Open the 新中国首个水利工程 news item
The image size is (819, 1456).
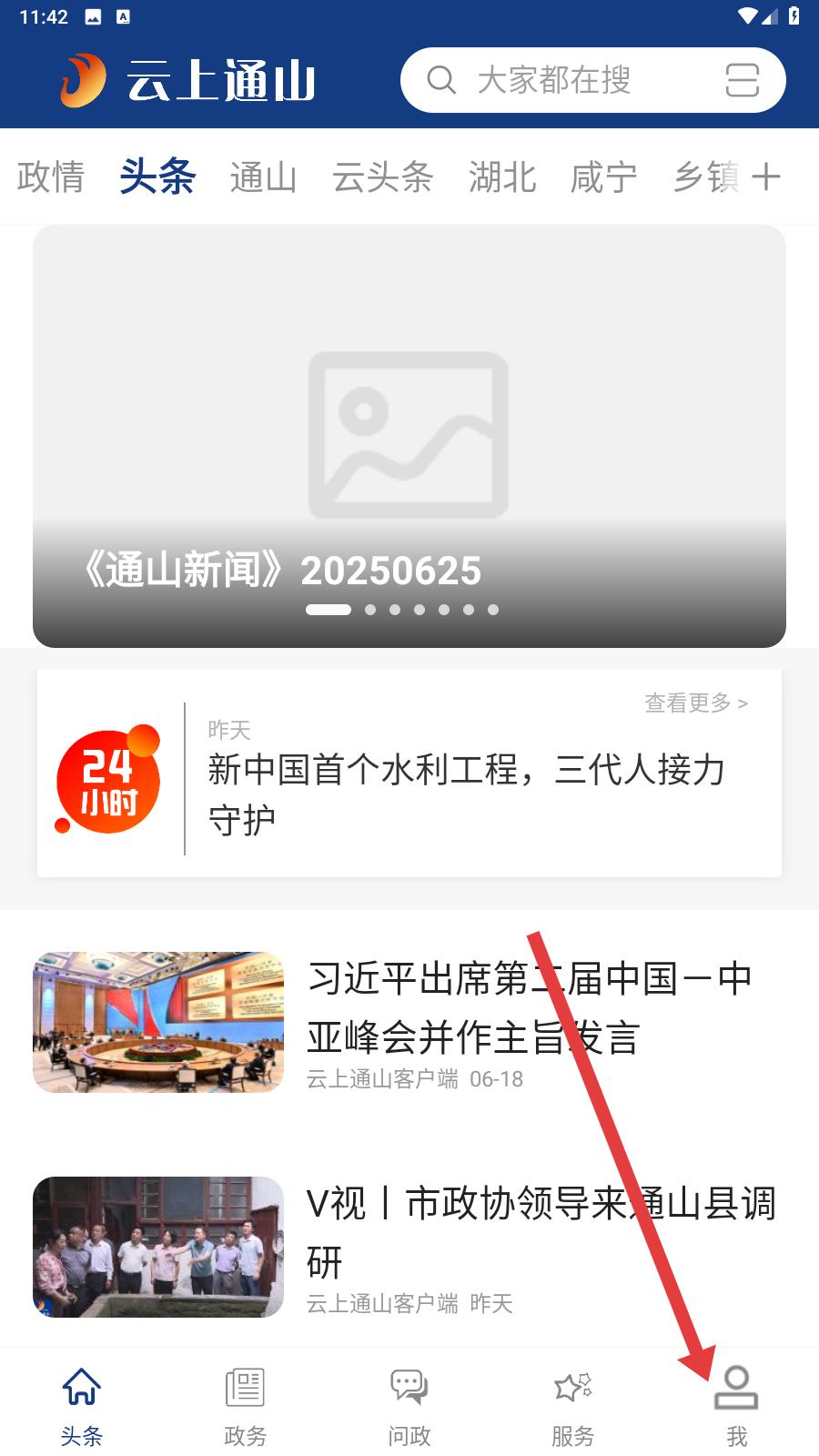click(467, 794)
